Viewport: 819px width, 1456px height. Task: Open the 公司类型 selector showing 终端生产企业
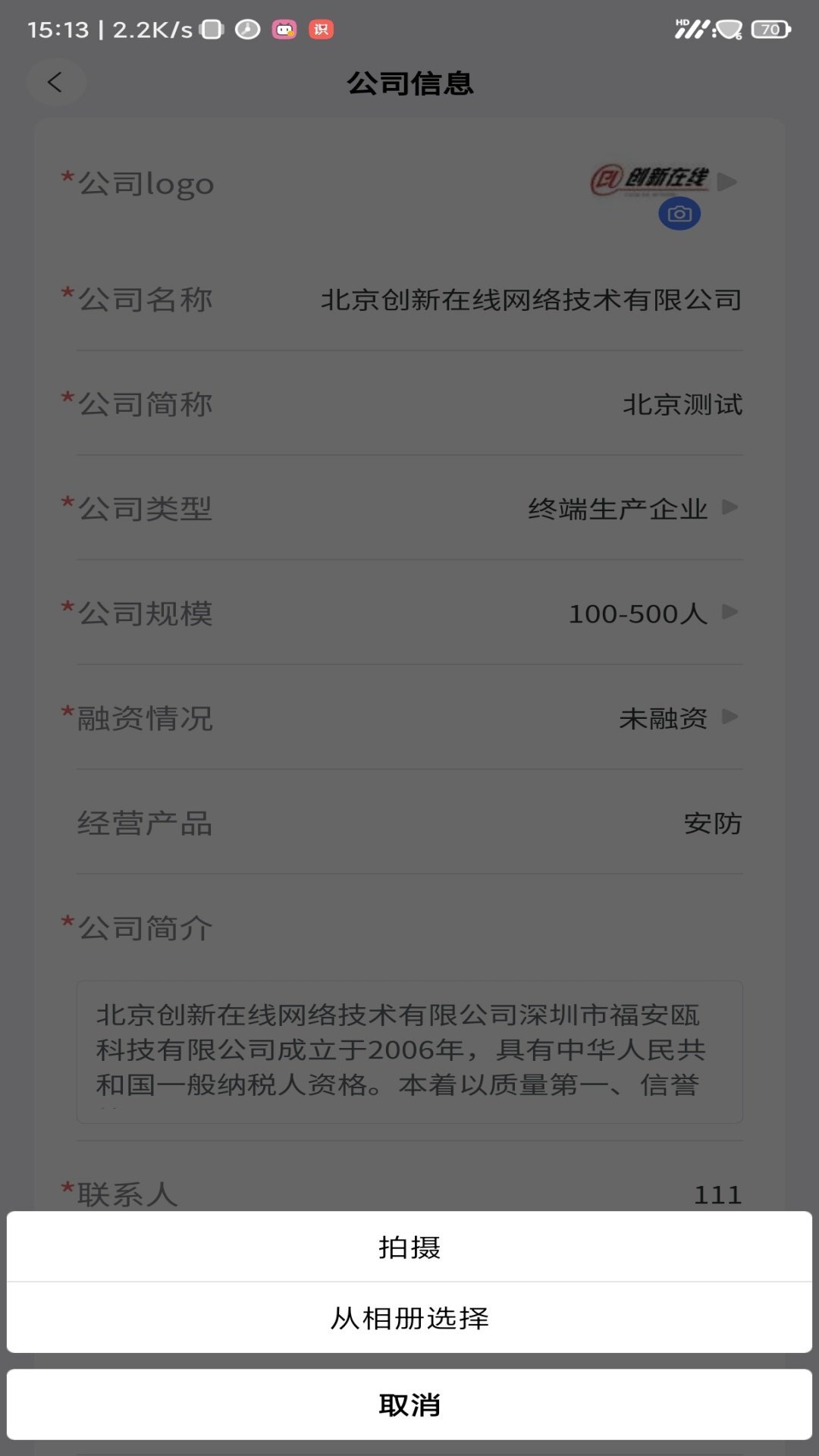pos(619,510)
